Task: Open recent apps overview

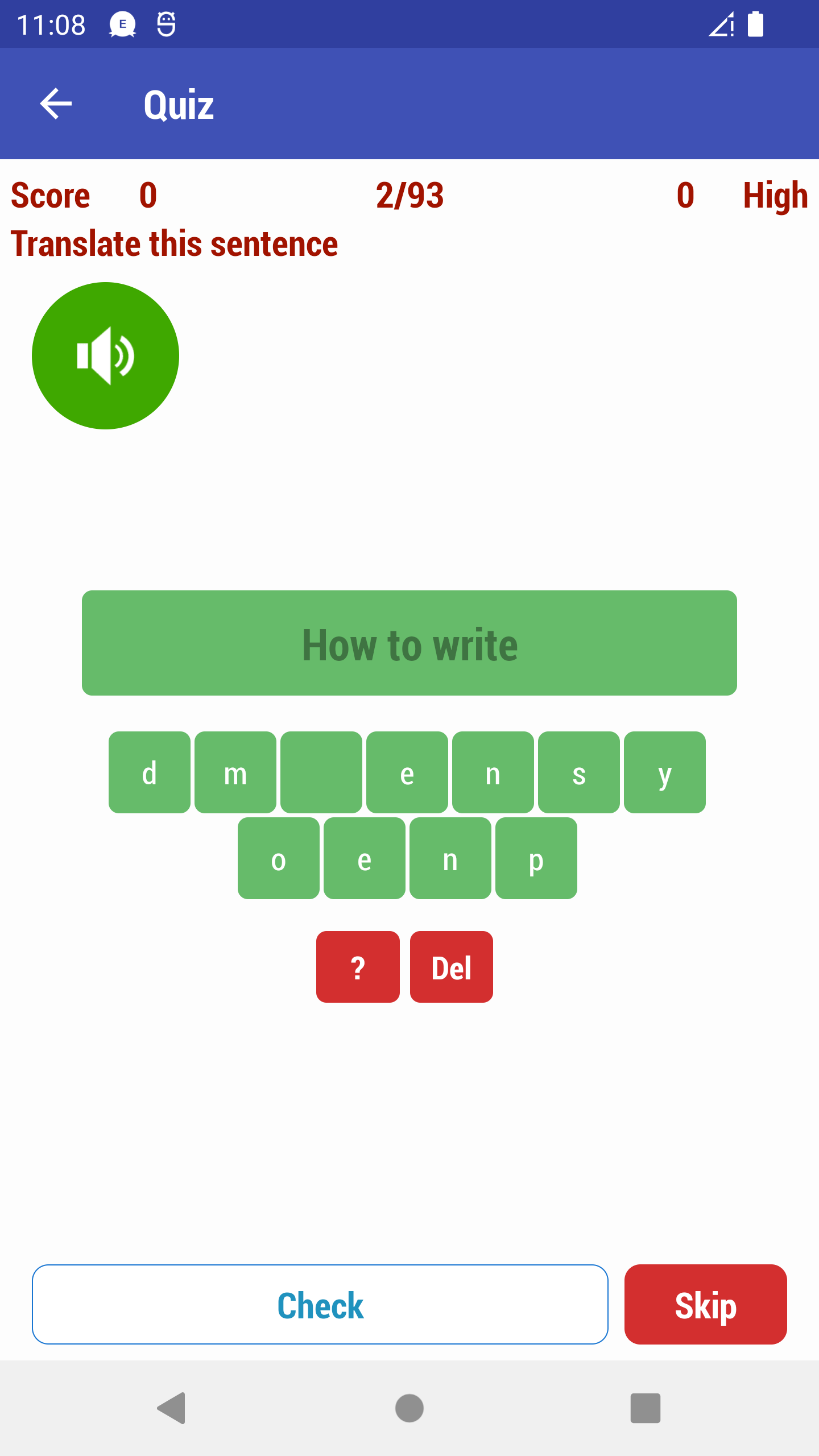Action: 646,1408
